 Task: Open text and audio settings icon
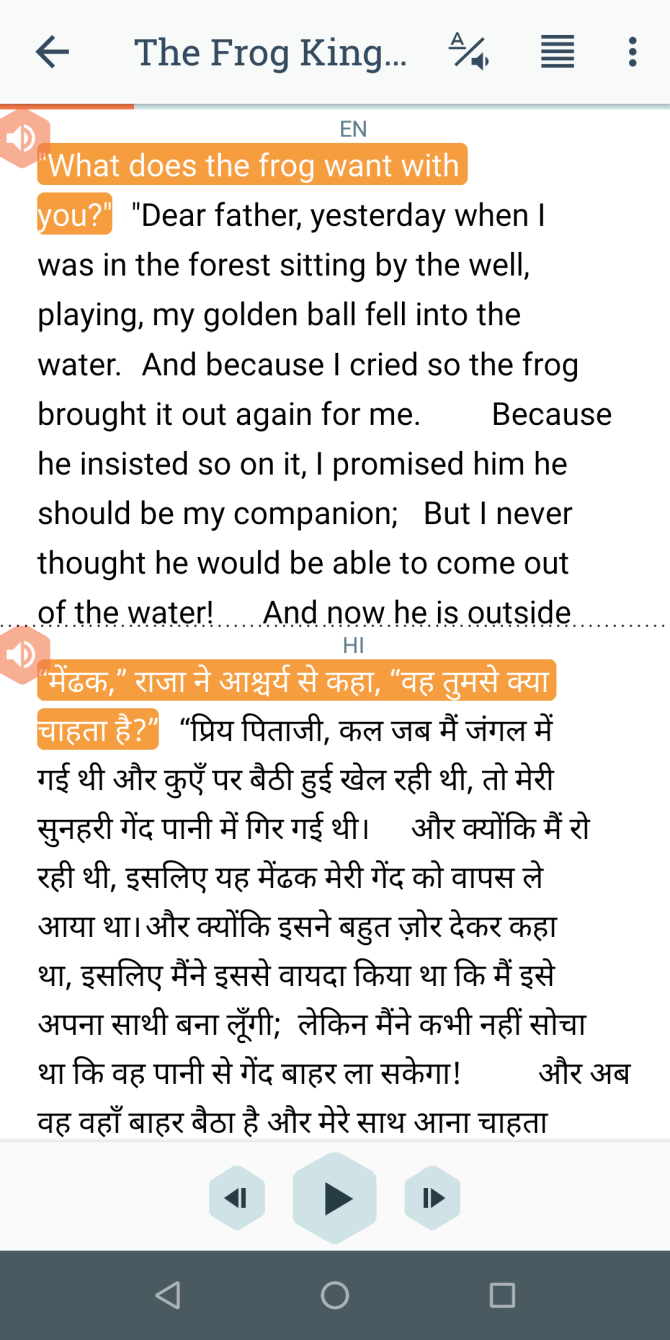tap(468, 52)
